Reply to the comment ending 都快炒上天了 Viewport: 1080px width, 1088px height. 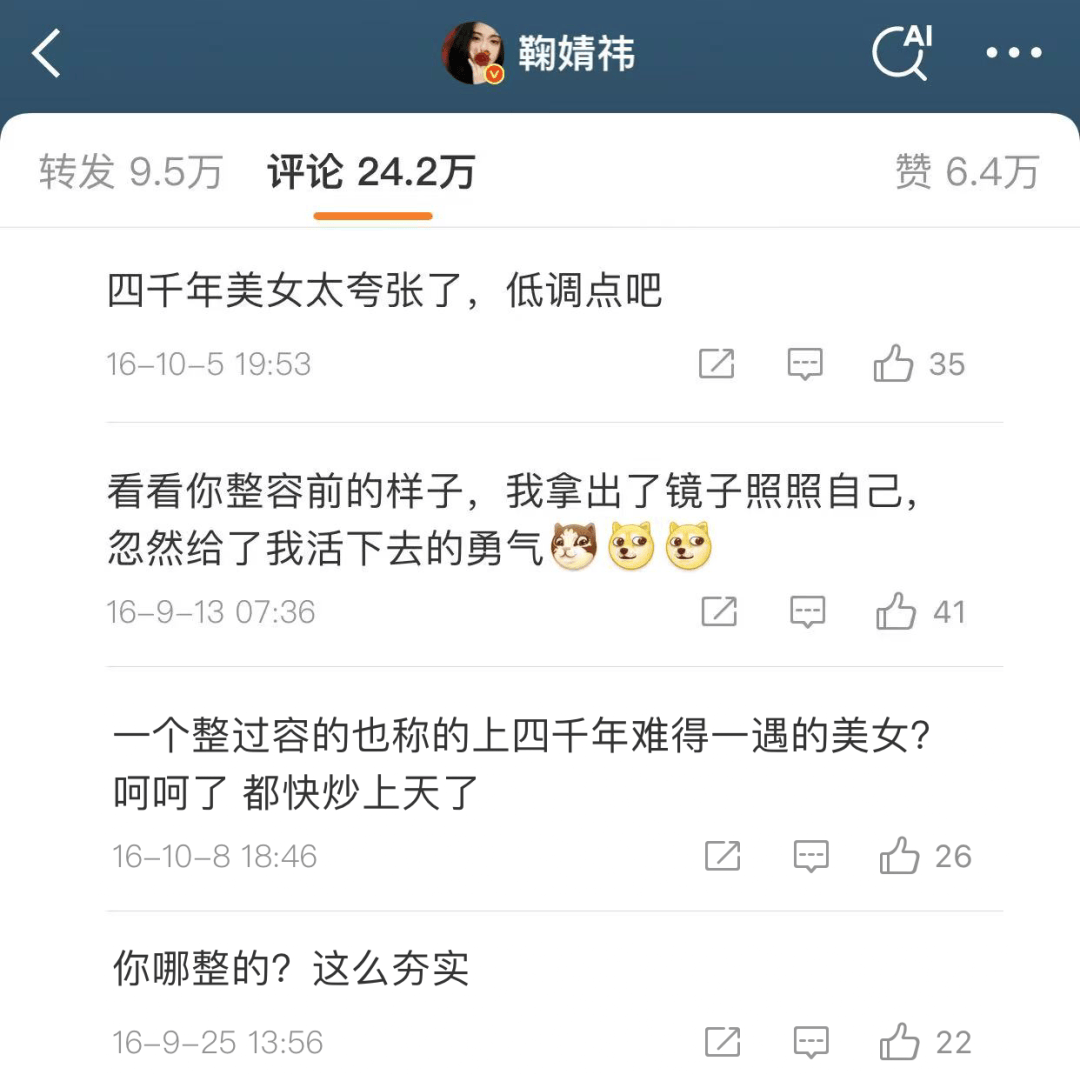(x=811, y=856)
